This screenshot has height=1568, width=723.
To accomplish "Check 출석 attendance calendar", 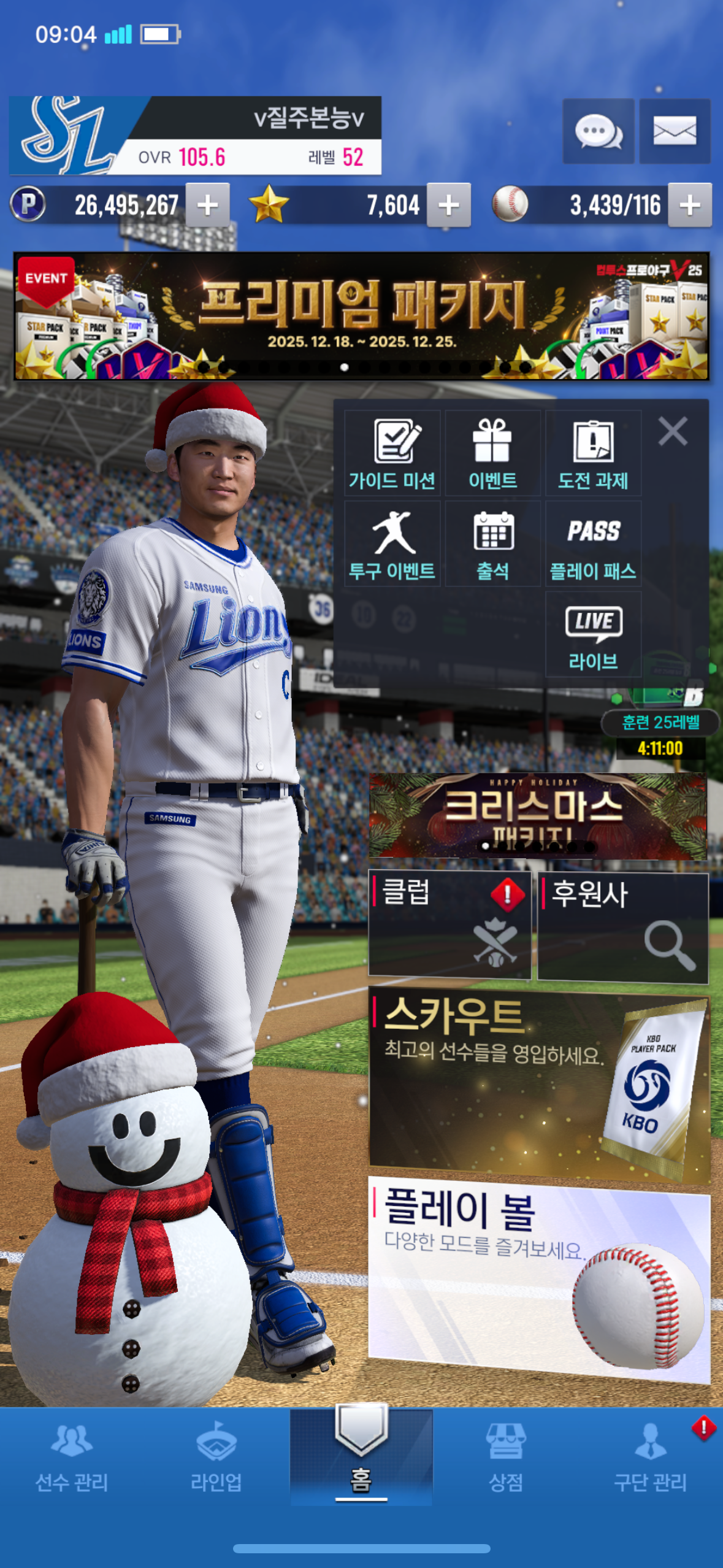I will 492,544.
